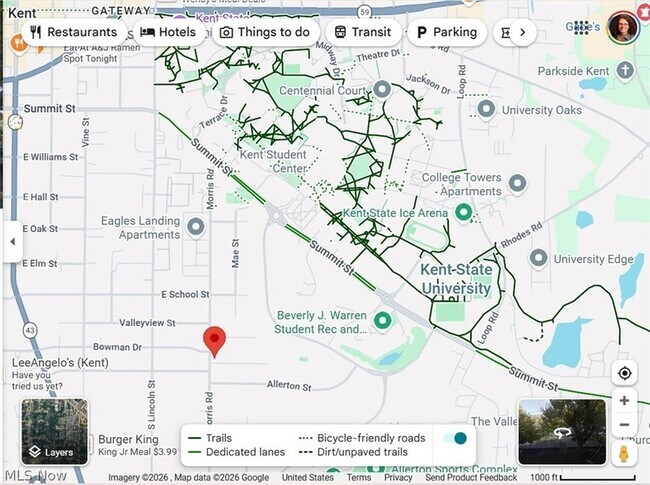Show more category chips with the arrow
650x485 pixels.
pyautogui.click(x=522, y=33)
